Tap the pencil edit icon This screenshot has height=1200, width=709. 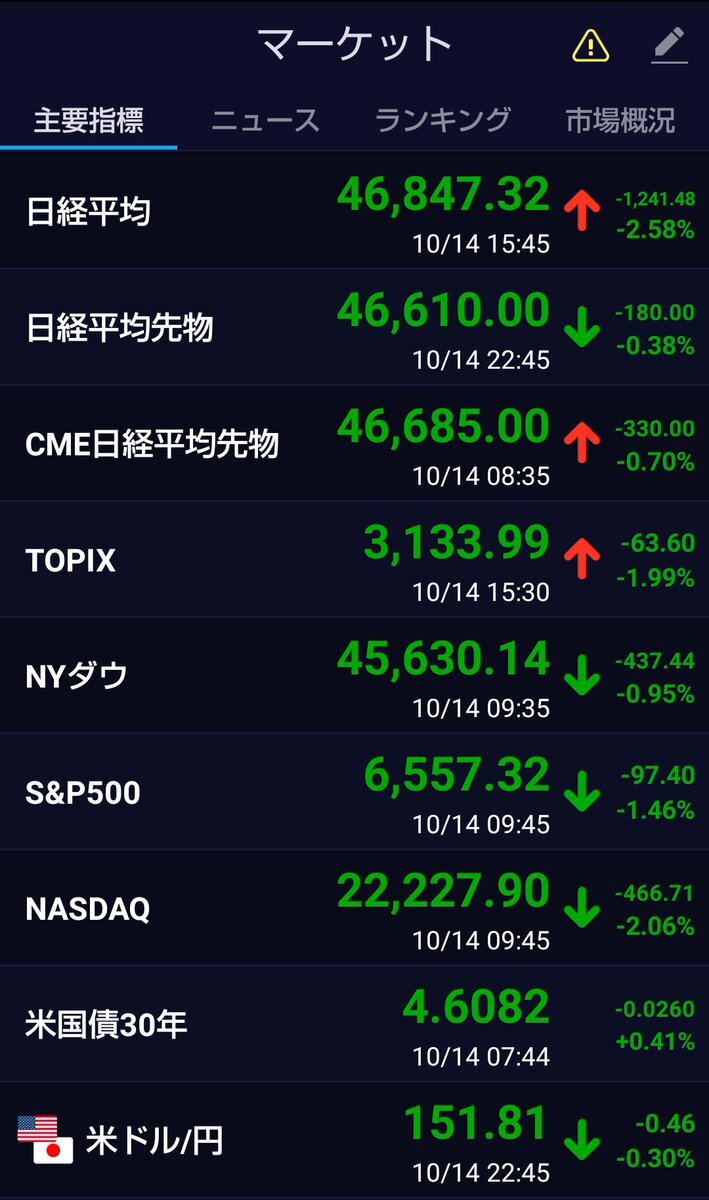(x=669, y=45)
